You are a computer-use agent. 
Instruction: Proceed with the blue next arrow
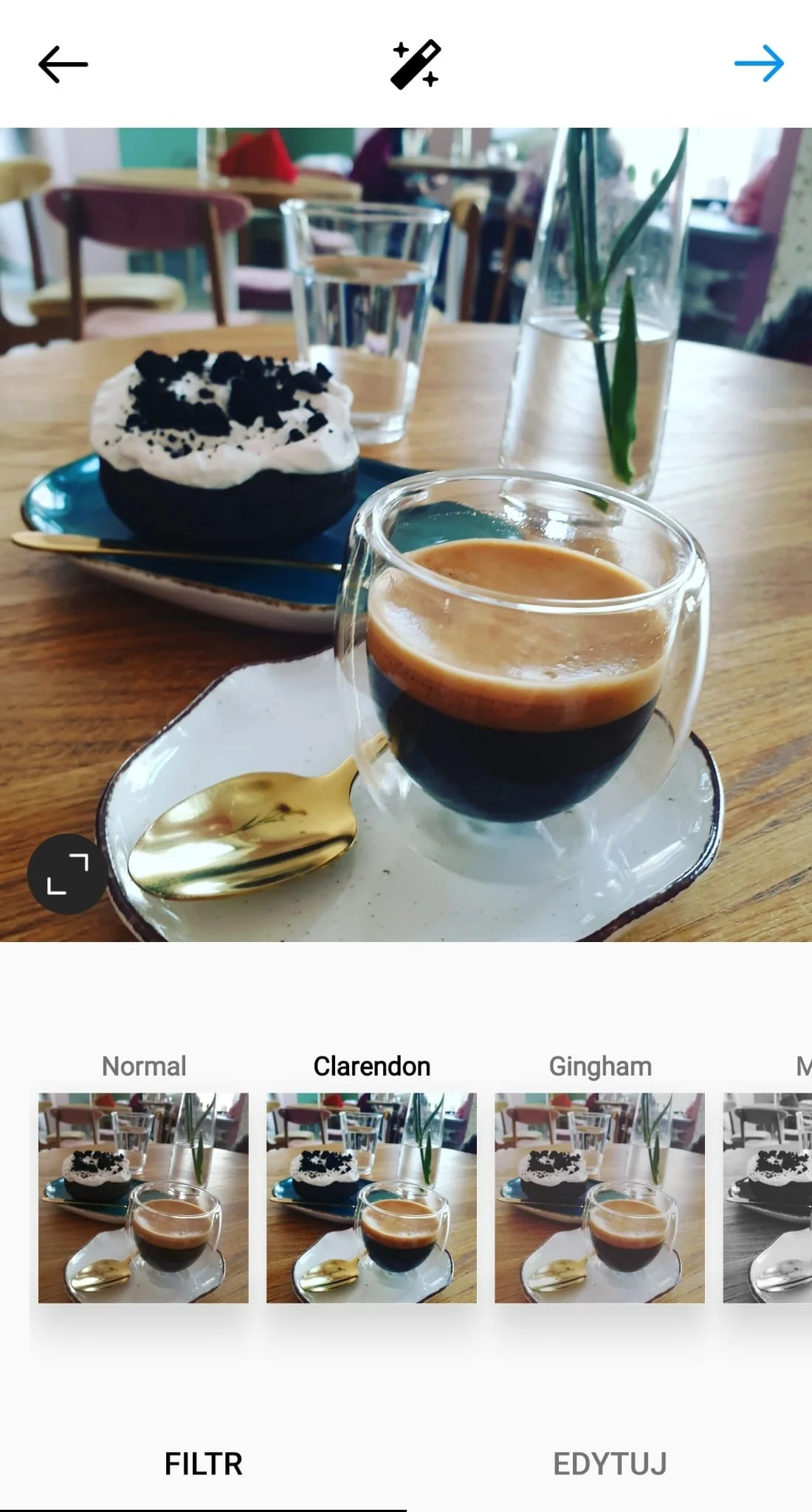tap(759, 63)
